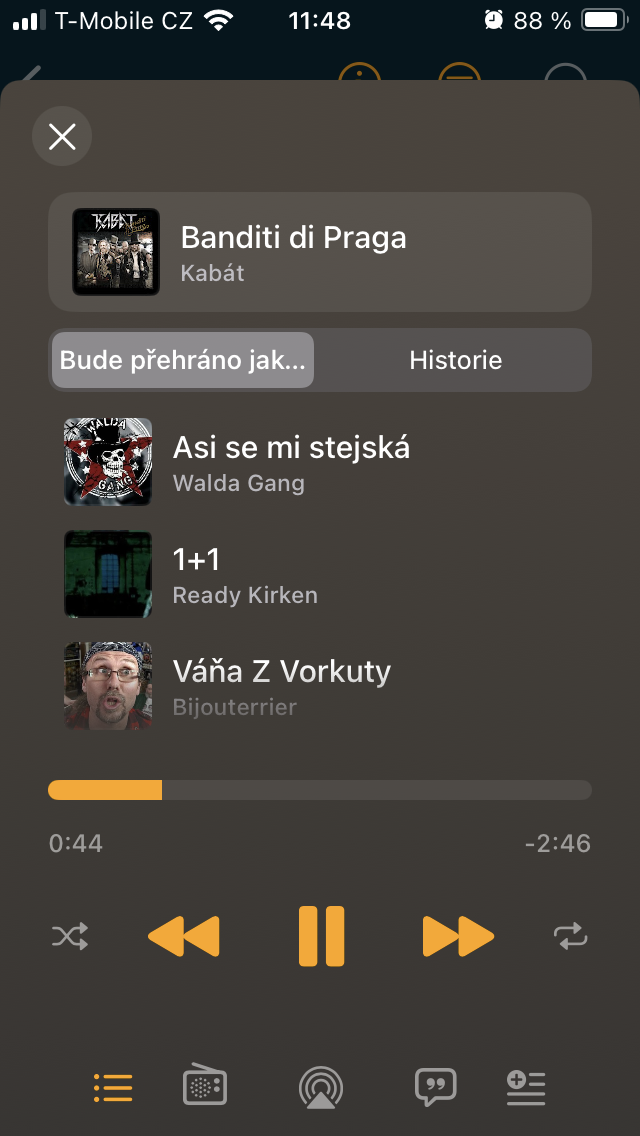Add to playlist via plus-list icon
This screenshot has height=1136, width=640.
click(x=525, y=1087)
